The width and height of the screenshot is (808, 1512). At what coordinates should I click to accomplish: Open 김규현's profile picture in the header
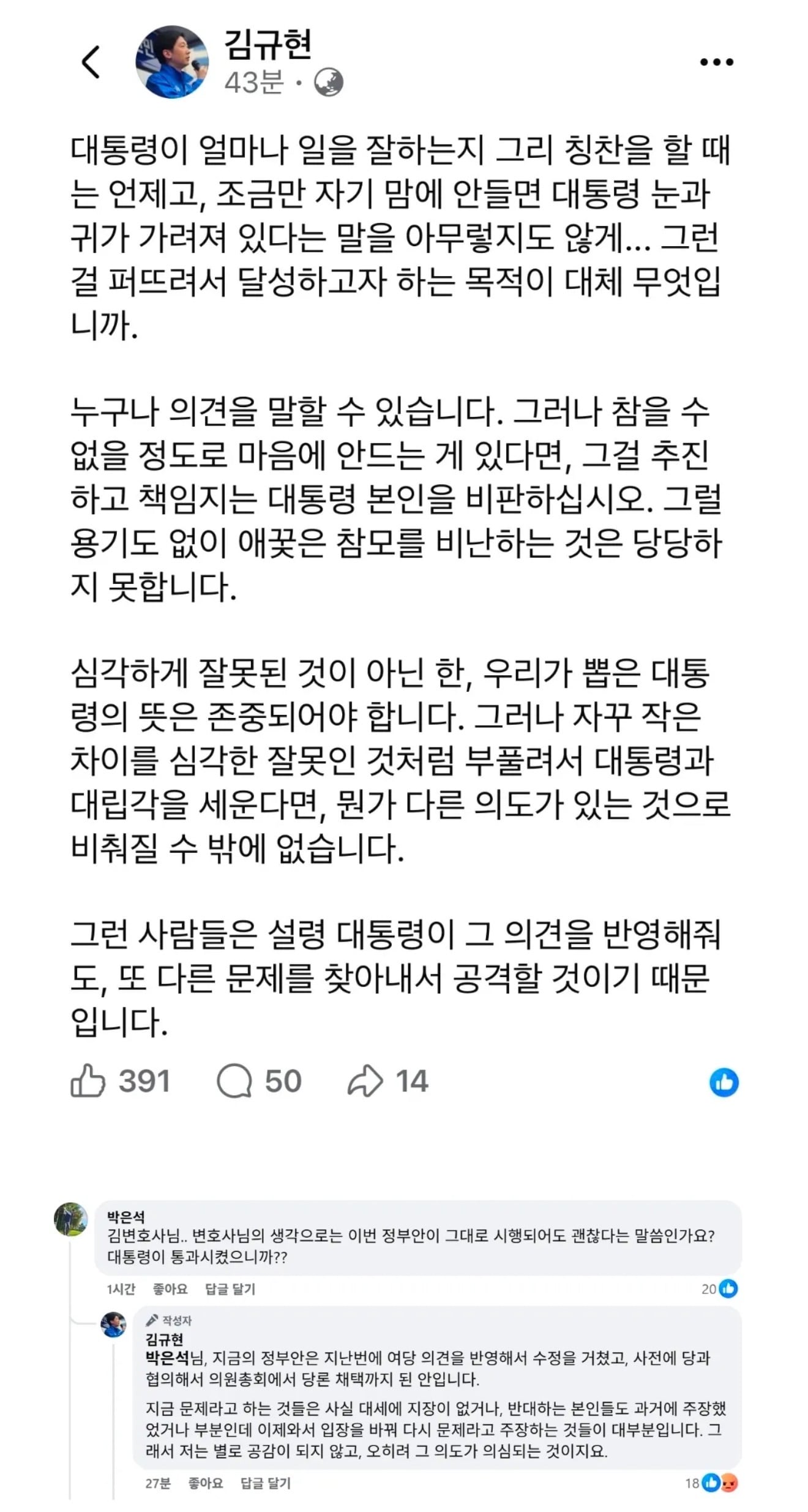pos(172,62)
